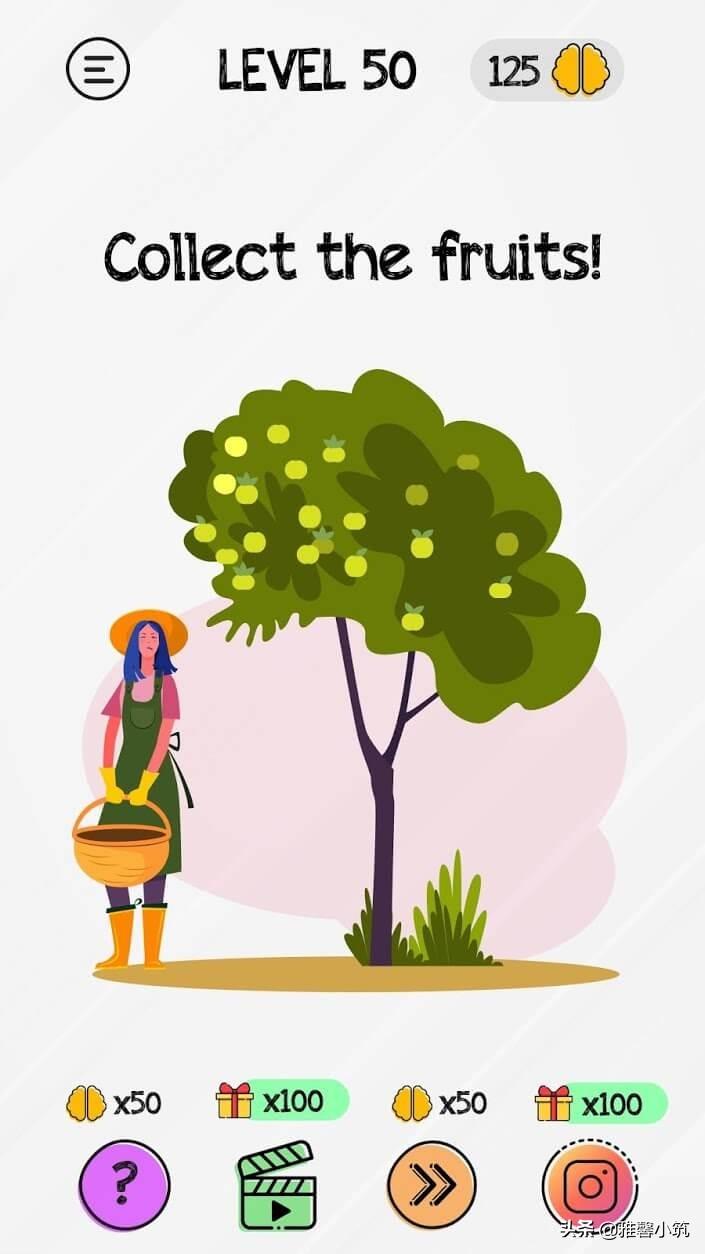Tap the 125 brain currency pill

[x=546, y=70]
